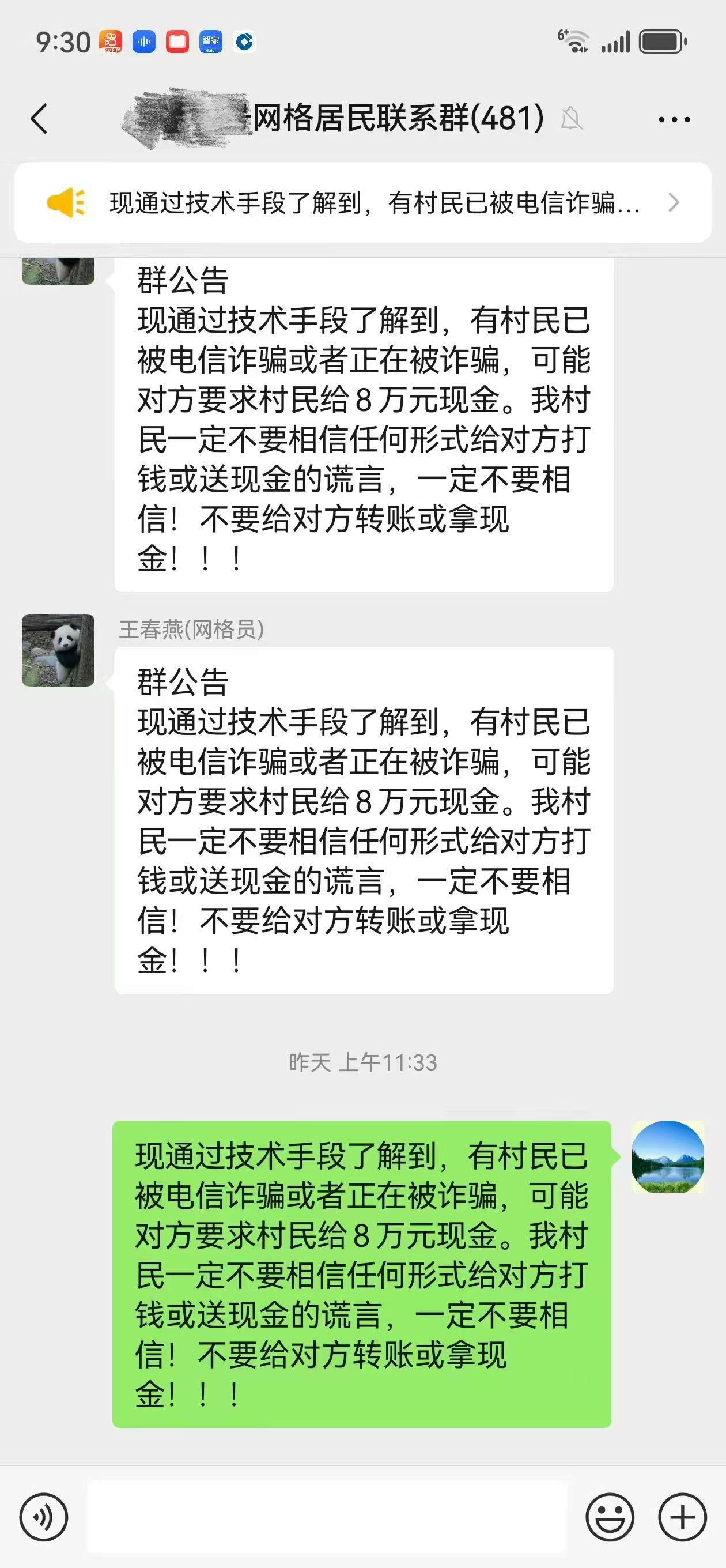Go back to the chat list

tap(40, 119)
